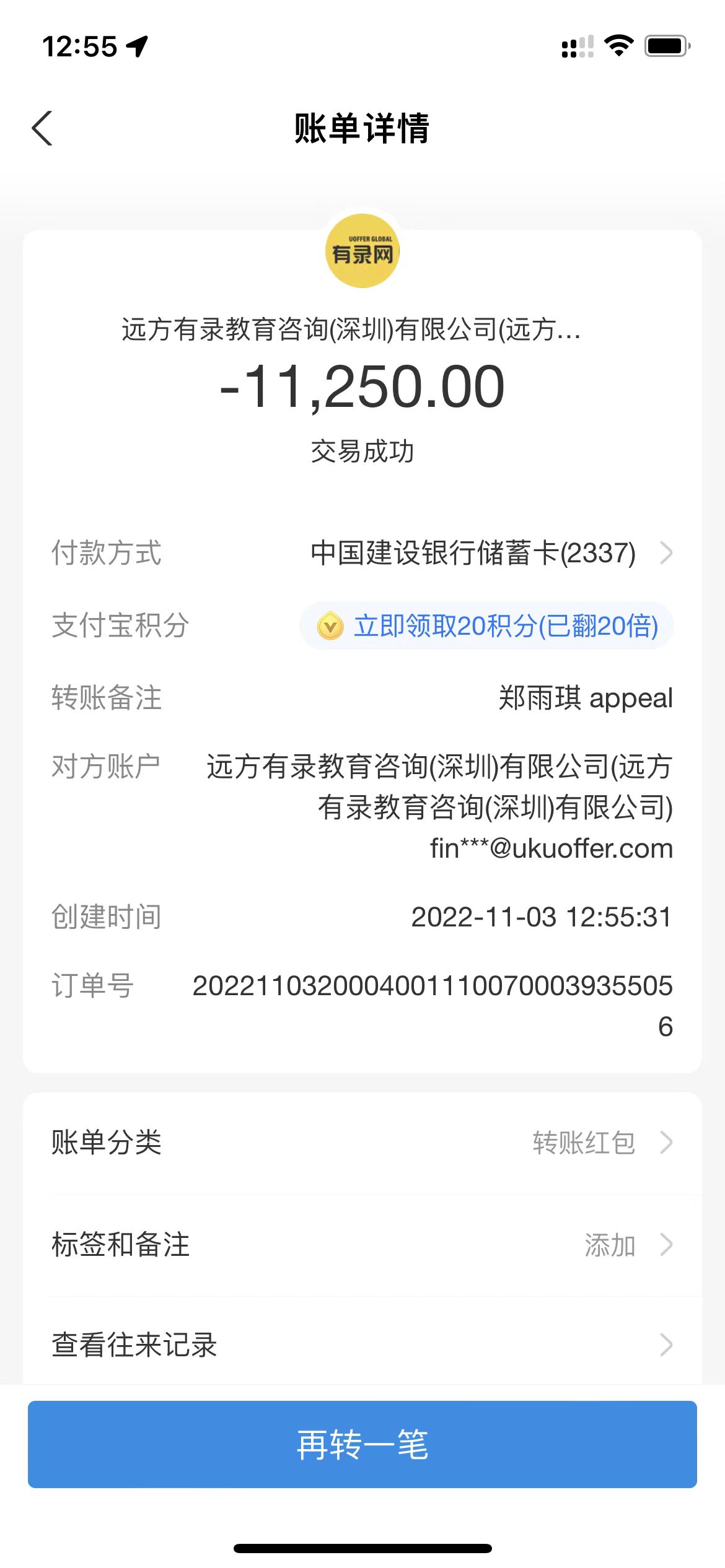Add a note under 标签和备注
Image resolution: width=725 pixels, height=1568 pixels.
[362, 1245]
